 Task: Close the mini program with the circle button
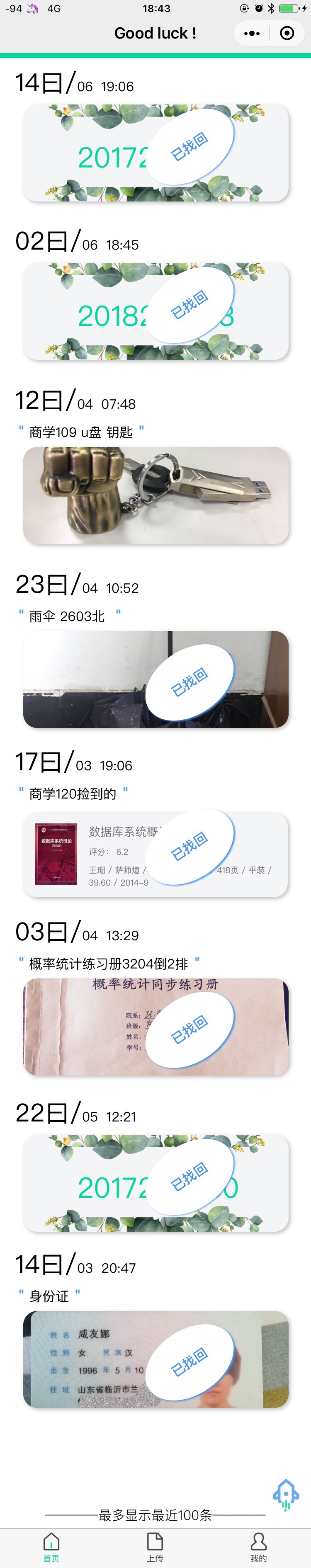tap(287, 34)
